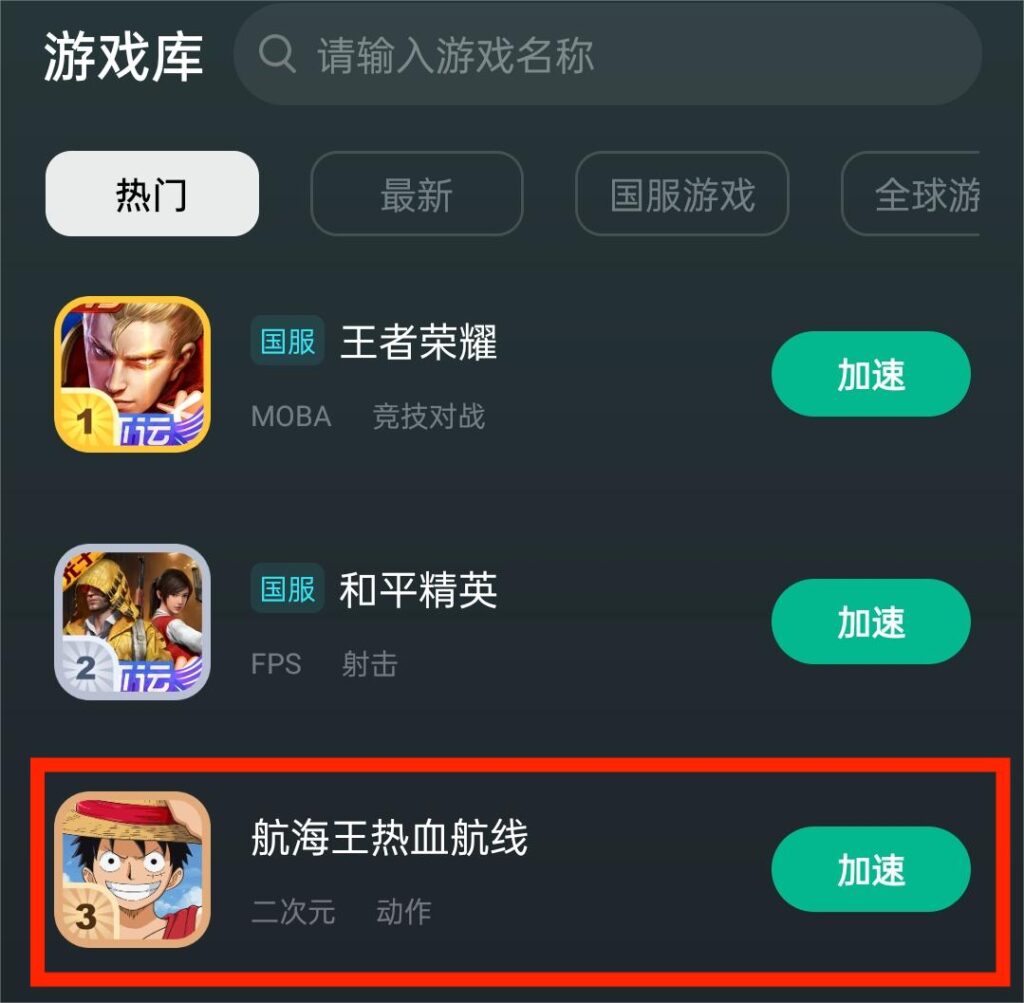
Task: Switch to the 国服游戏 tab
Action: 682,194
